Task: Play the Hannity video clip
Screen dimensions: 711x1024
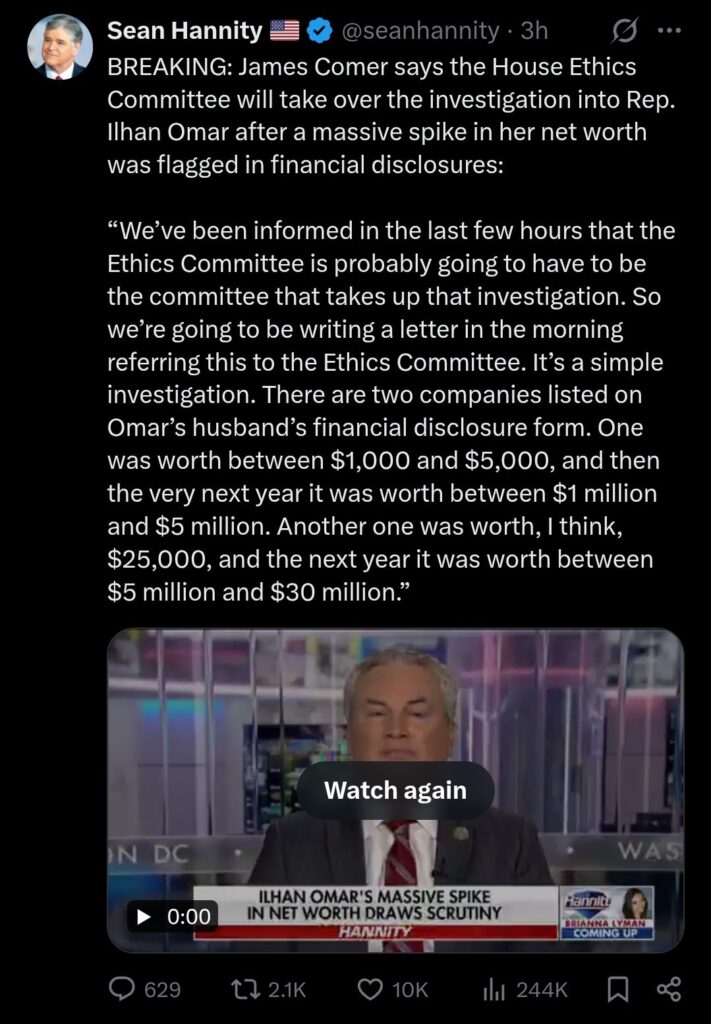Action: (x=144, y=916)
